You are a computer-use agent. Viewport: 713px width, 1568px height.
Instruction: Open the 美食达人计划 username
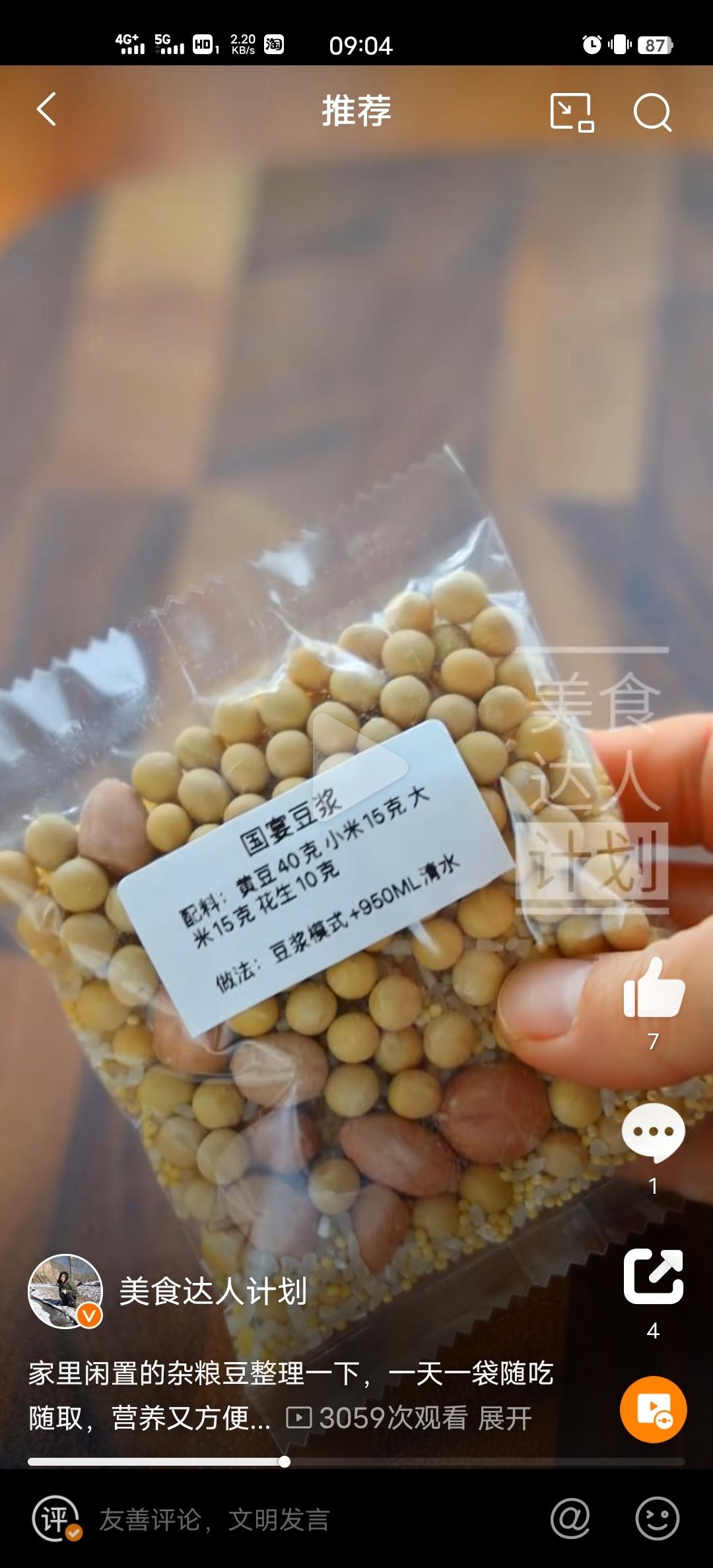(213, 1291)
